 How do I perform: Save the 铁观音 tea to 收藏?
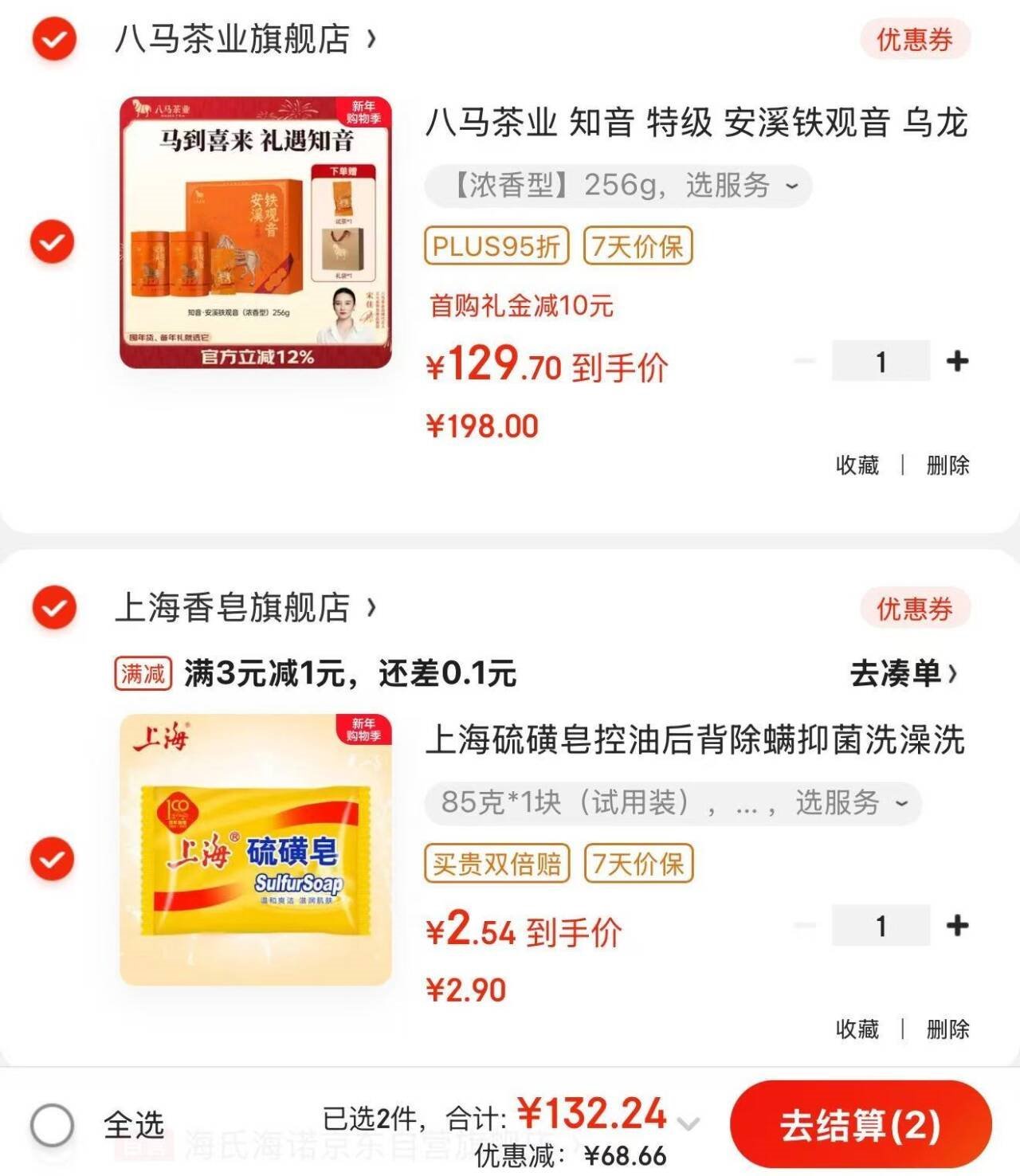click(x=857, y=465)
